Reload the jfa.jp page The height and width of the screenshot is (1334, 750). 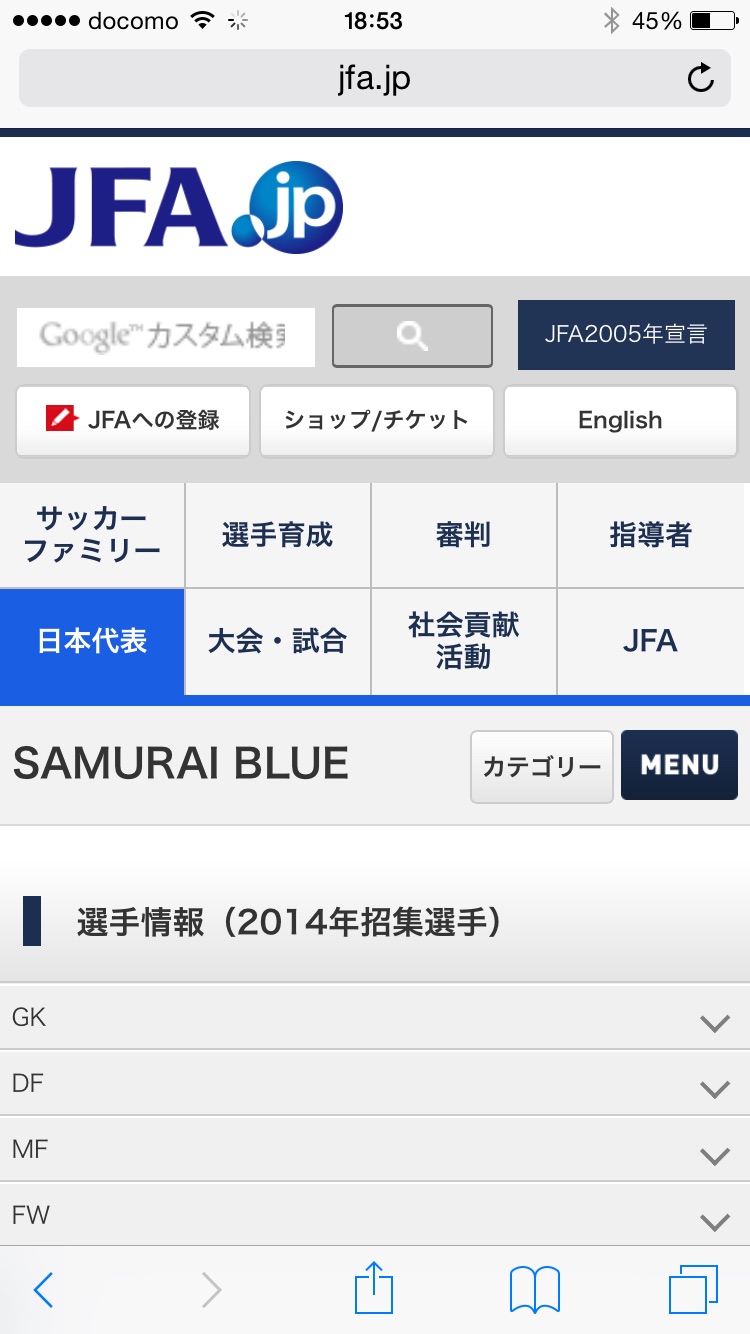[701, 78]
